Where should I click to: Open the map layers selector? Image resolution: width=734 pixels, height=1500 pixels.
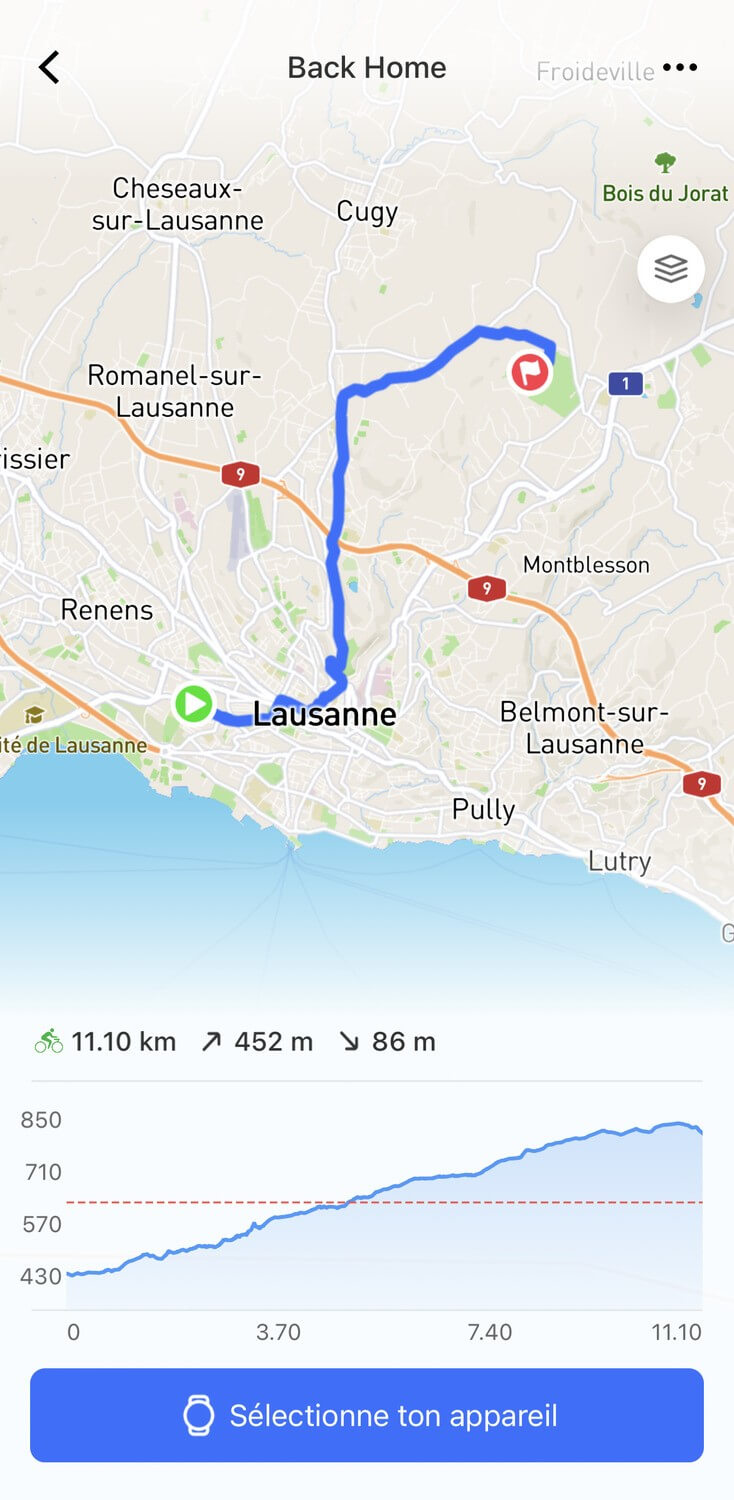[671, 269]
